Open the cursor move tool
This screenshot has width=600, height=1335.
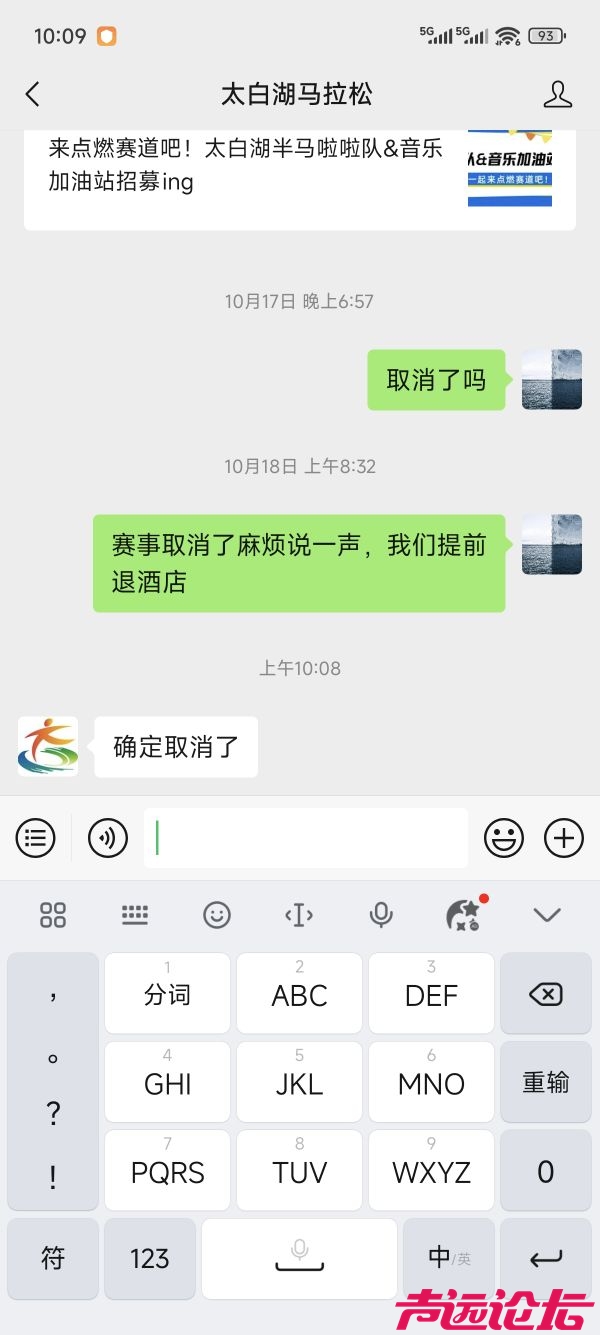tap(299, 914)
